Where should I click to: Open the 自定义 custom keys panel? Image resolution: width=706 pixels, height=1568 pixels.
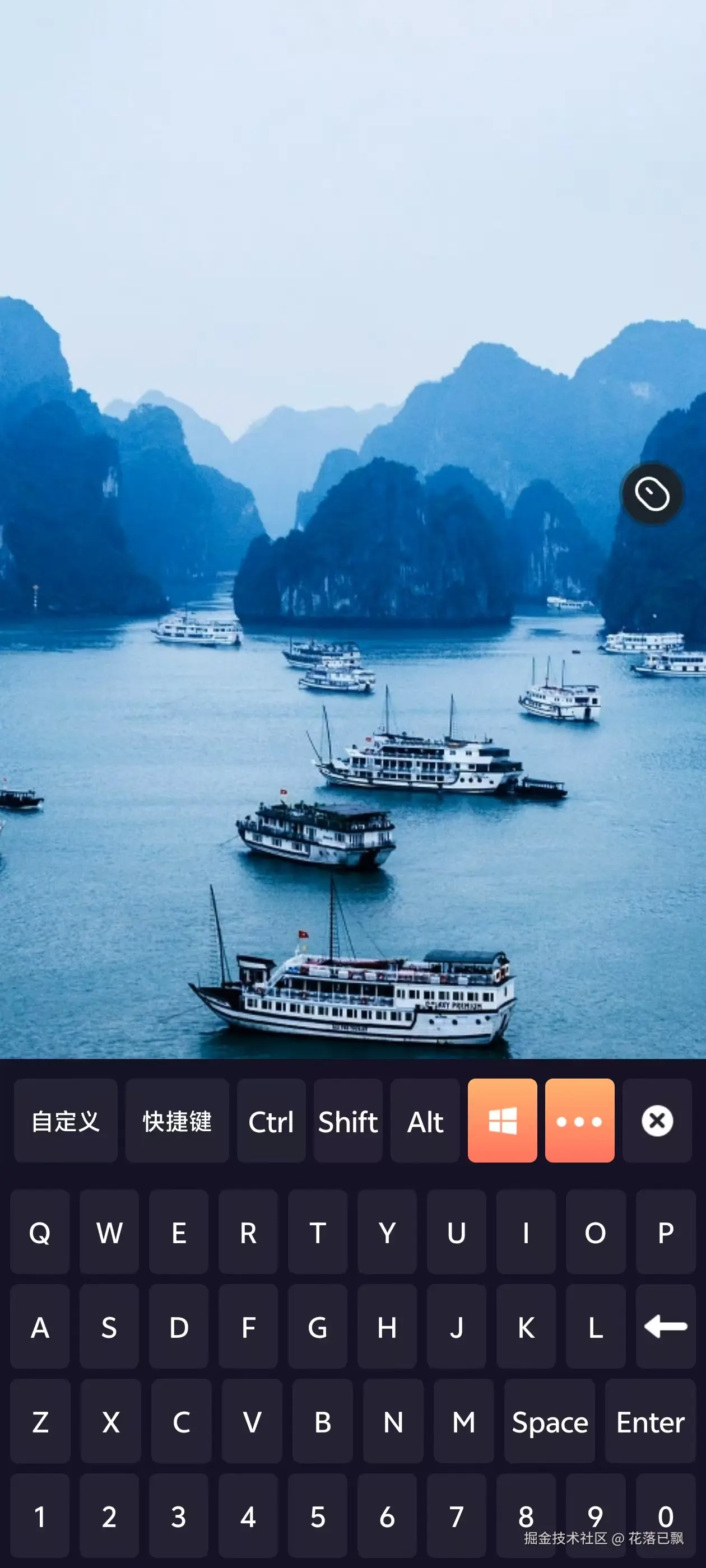pyautogui.click(x=65, y=1121)
